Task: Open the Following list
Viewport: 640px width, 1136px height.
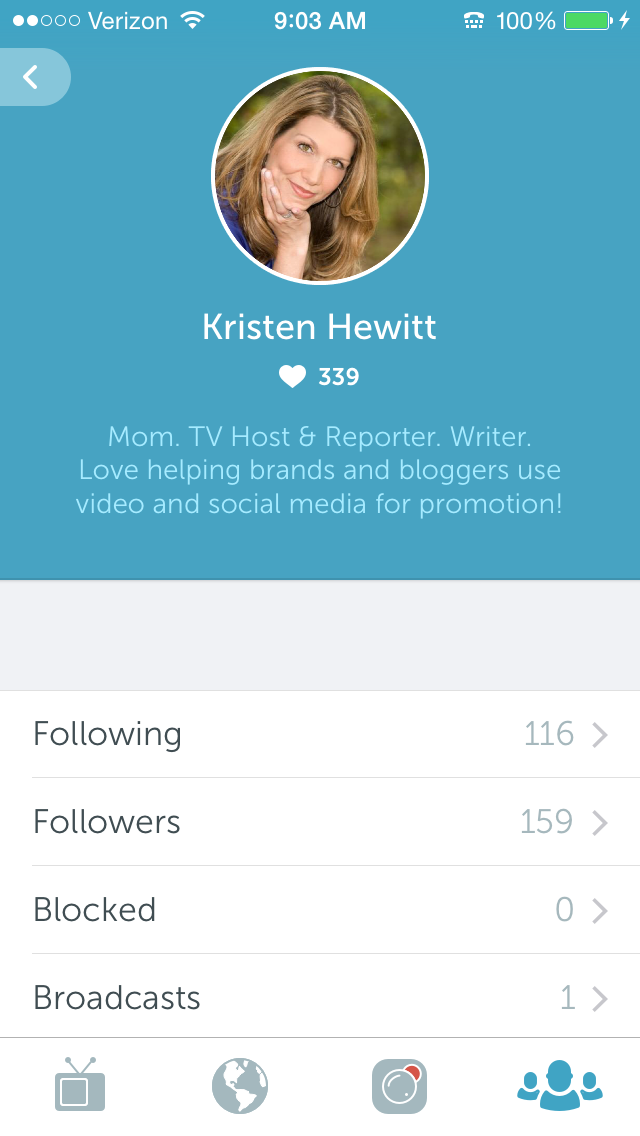Action: click(x=320, y=734)
